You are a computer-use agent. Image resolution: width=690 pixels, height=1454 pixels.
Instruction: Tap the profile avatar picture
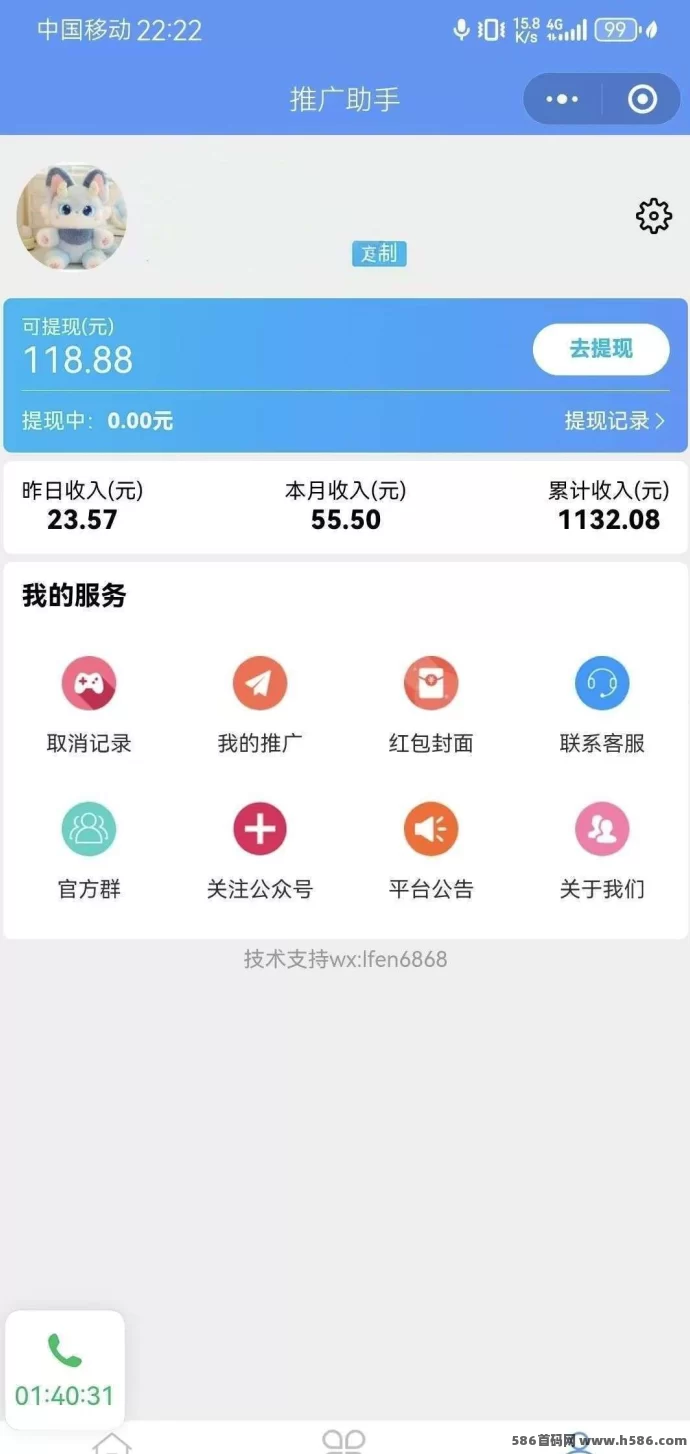72,218
